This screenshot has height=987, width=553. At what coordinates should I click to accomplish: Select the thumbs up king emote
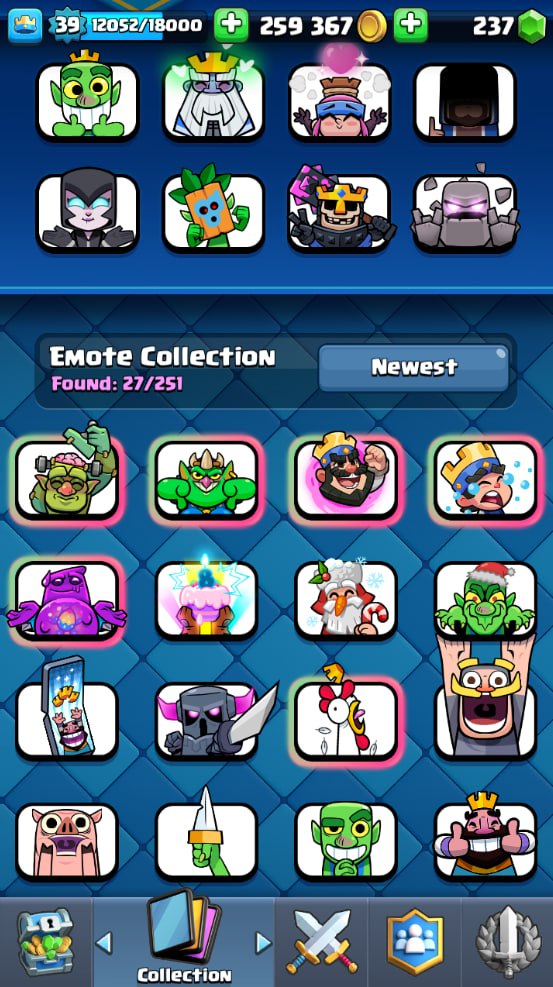(485, 838)
